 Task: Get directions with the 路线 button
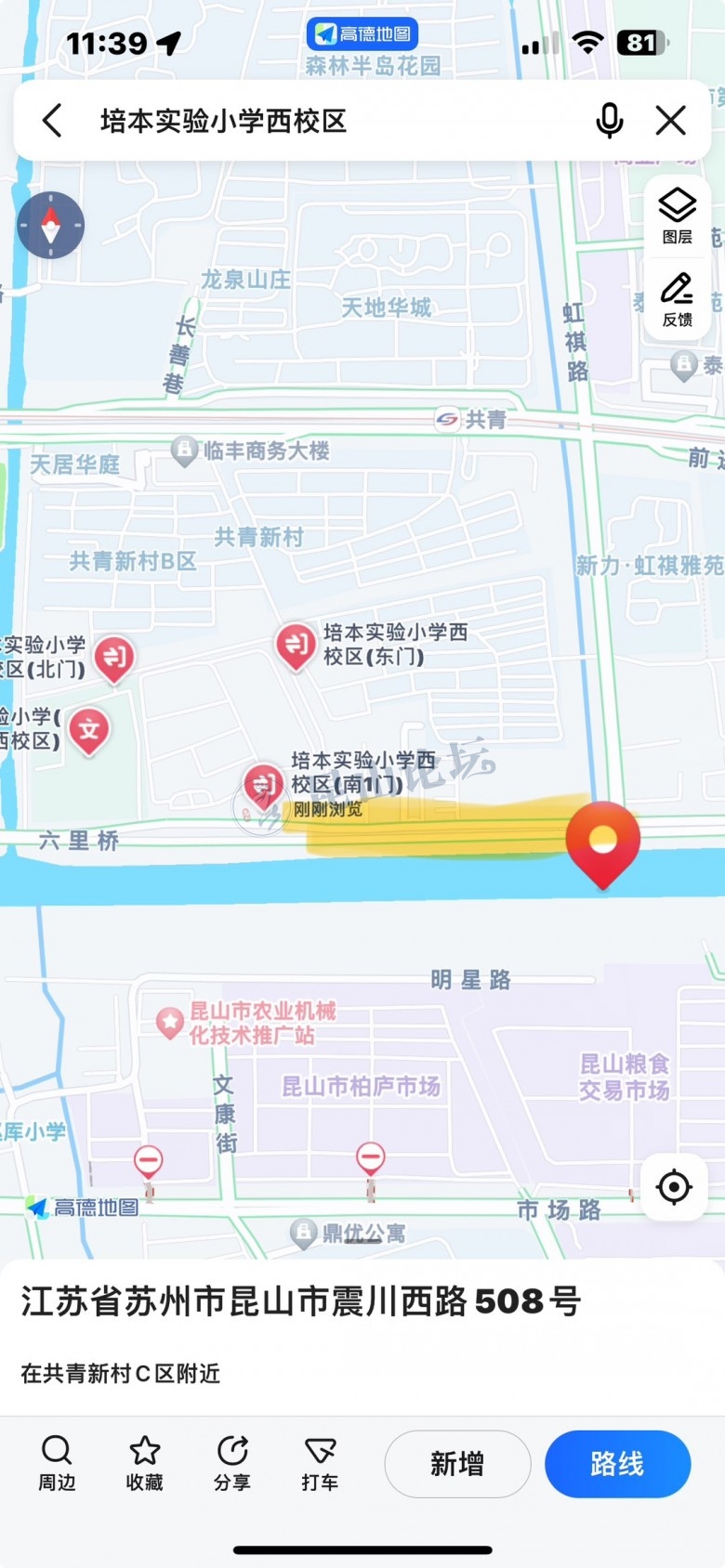(x=617, y=1464)
